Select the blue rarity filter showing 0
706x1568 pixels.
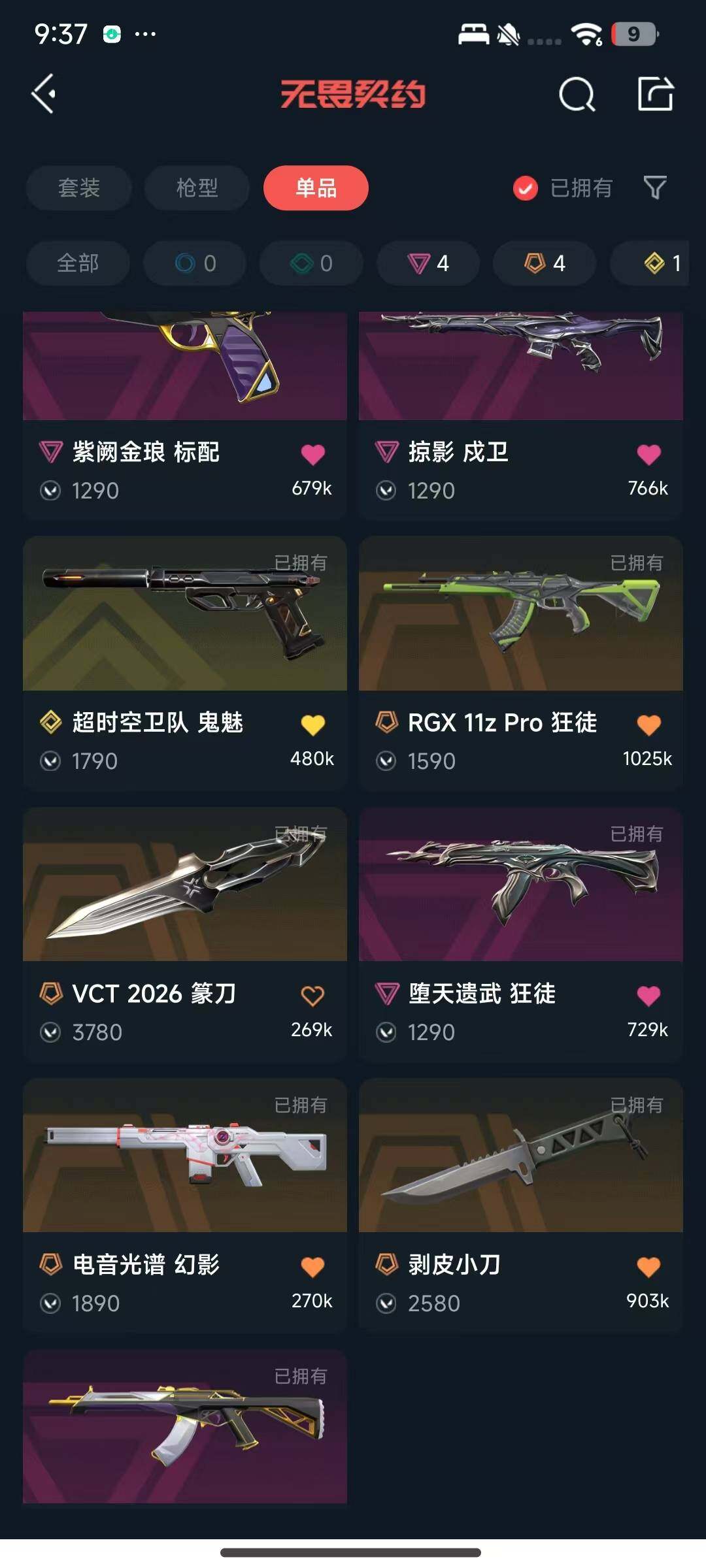[x=194, y=264]
